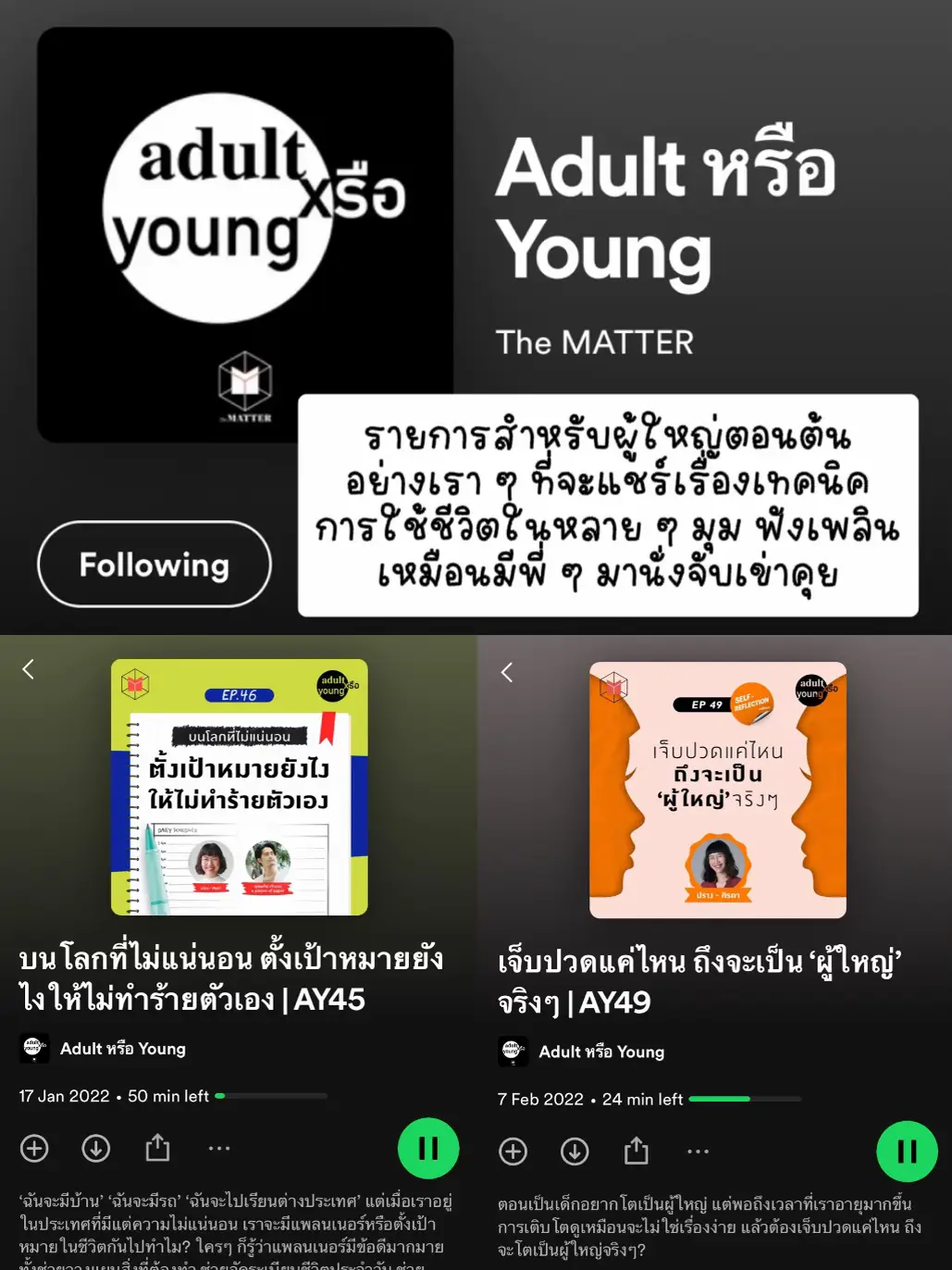Open the EP.46 episode cover artwork
952x1270 pixels.
pos(238,789)
